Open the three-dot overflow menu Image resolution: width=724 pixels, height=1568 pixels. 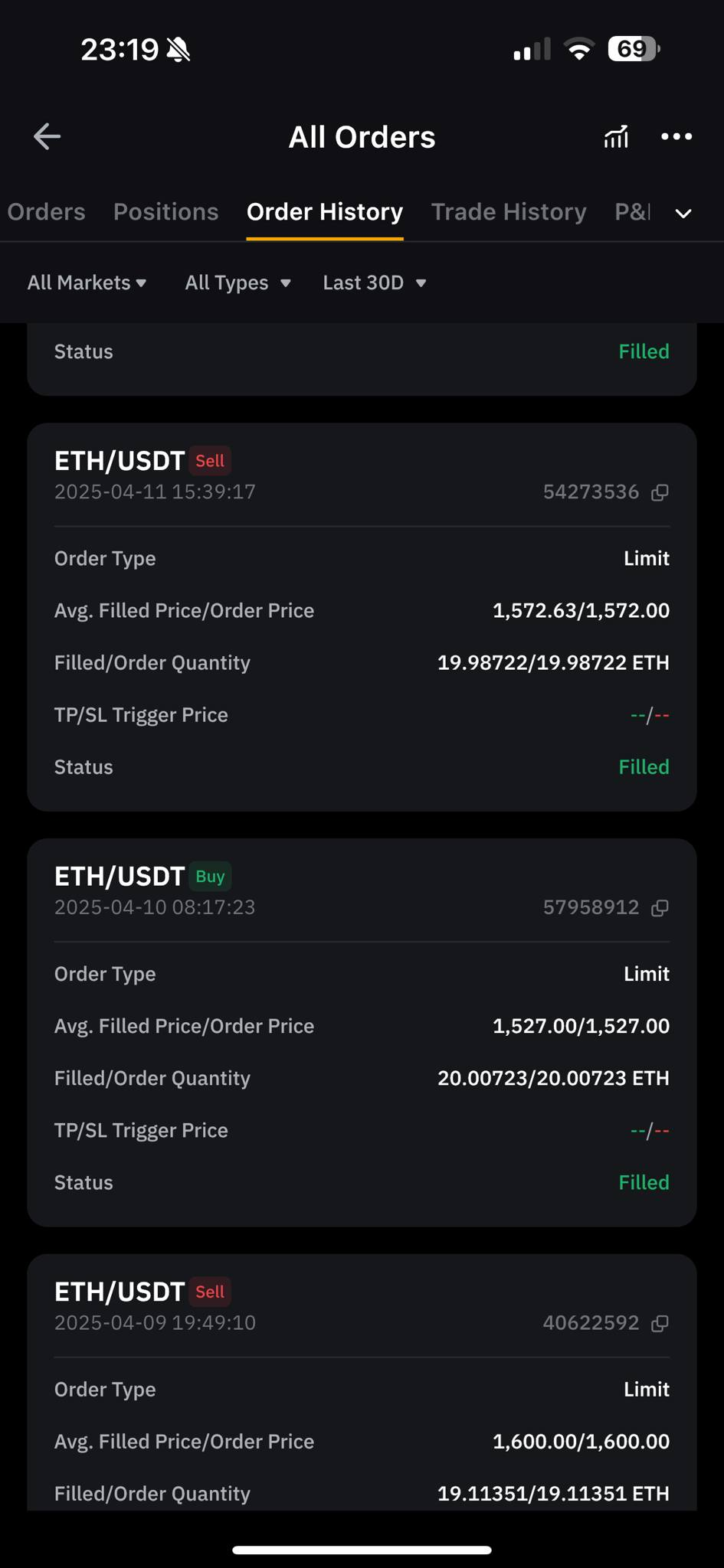(x=676, y=137)
